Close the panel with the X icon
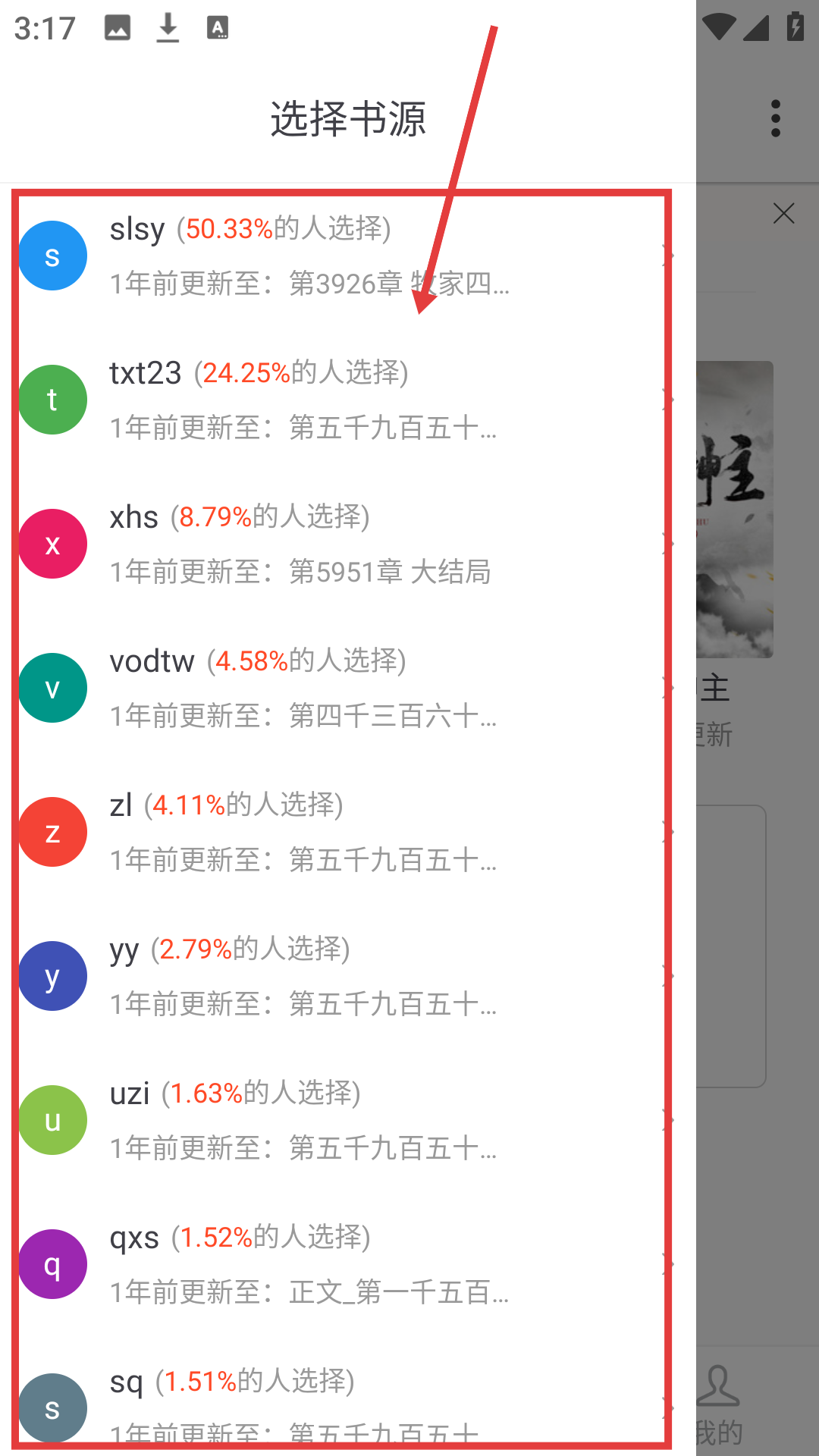Screen dimensions: 819x1456 click(783, 214)
